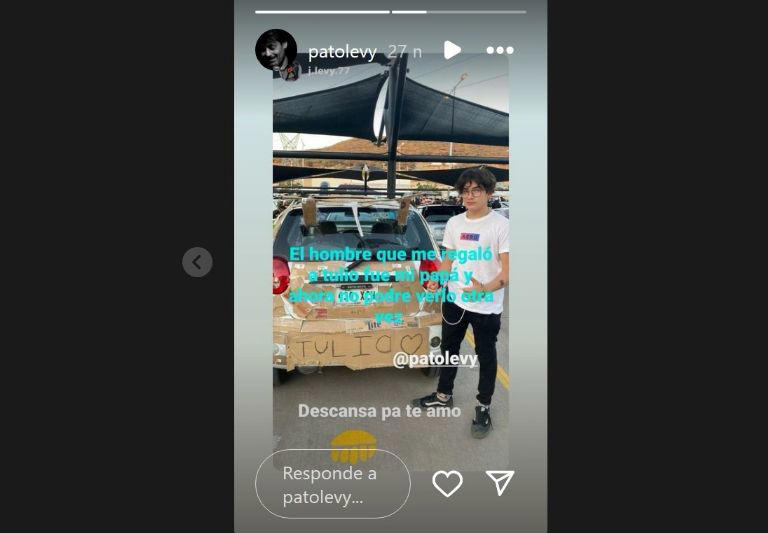Open the @patolevy mention sticker
This screenshot has height=533, width=768.
pyautogui.click(x=434, y=358)
